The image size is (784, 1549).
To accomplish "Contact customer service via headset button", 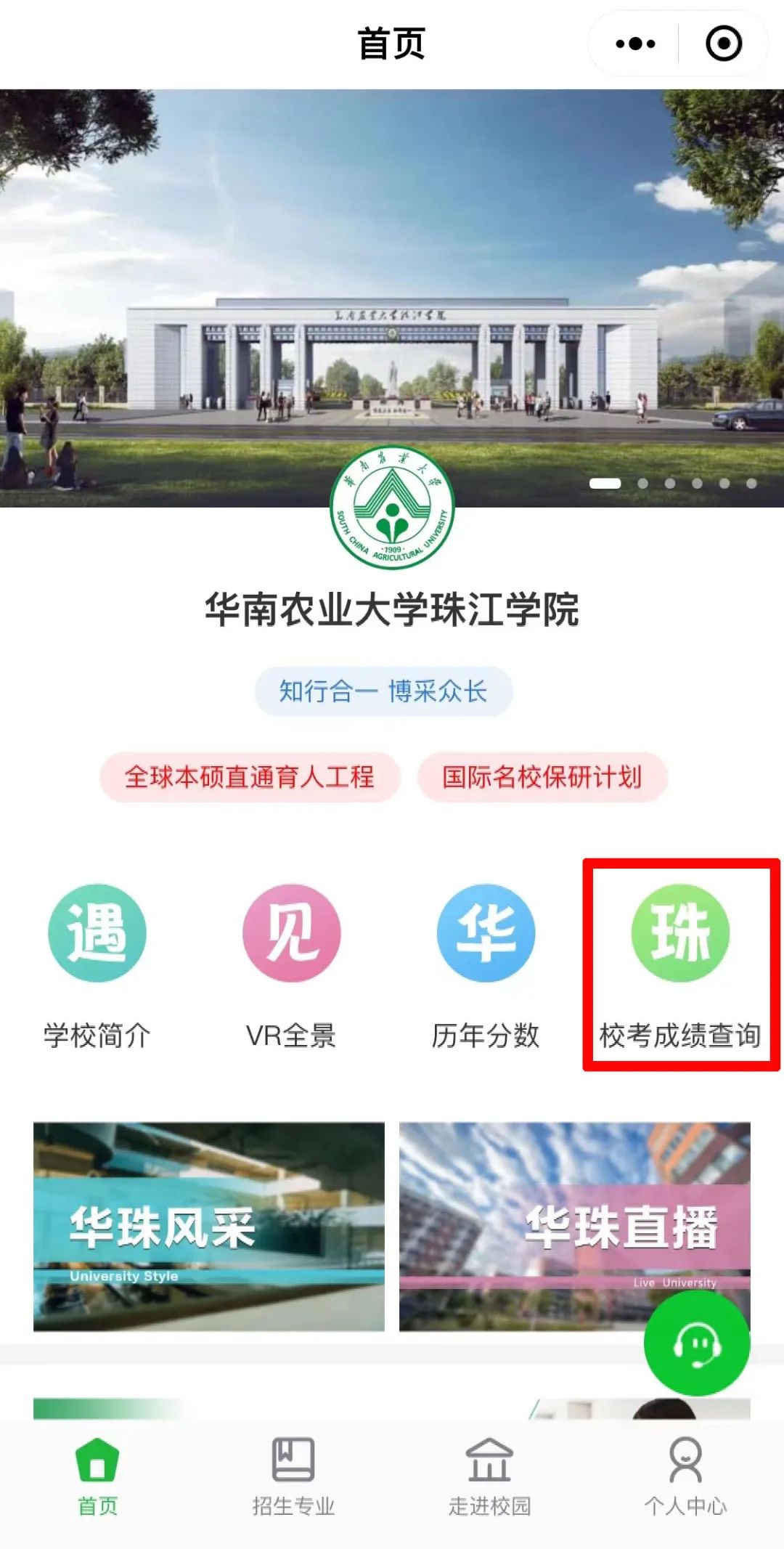I will pos(697,1343).
